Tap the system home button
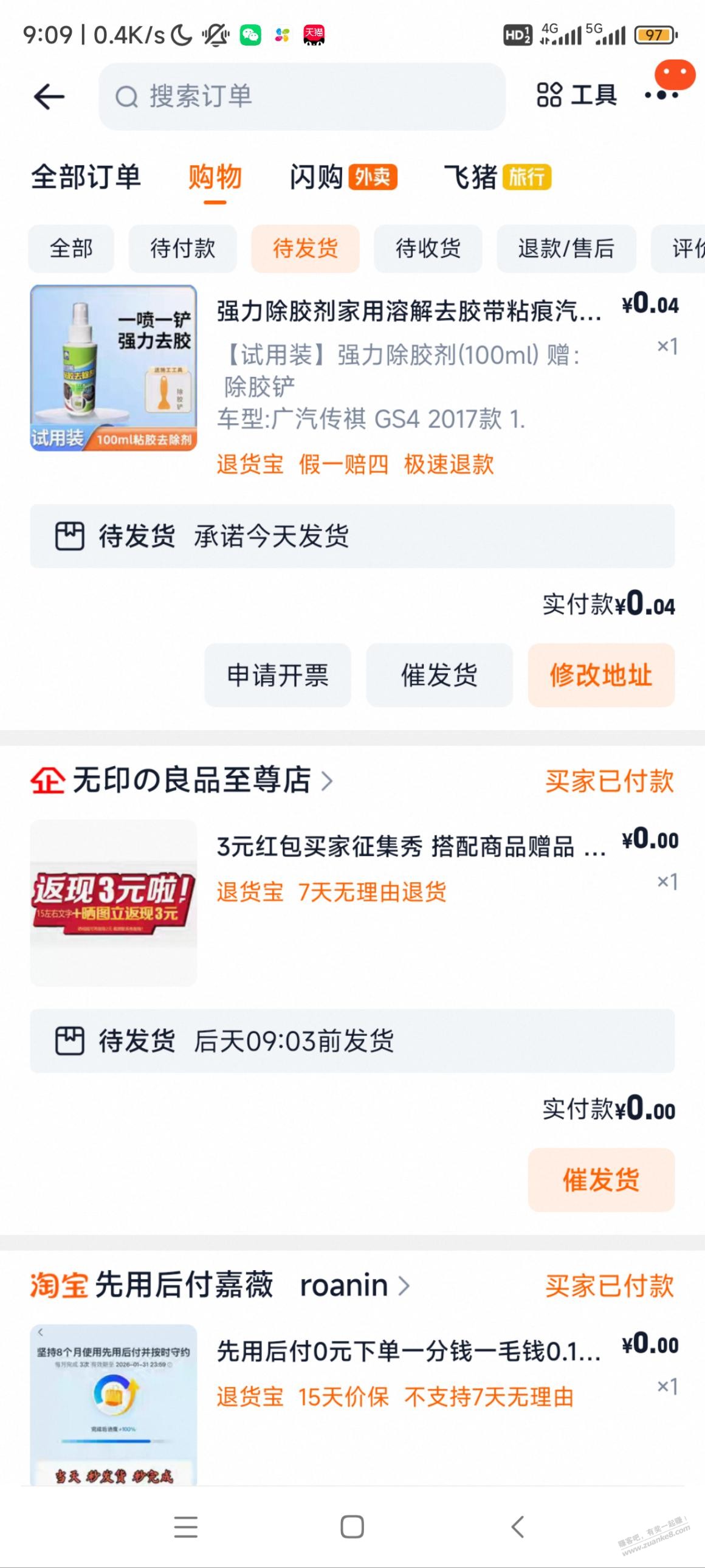The height and width of the screenshot is (1568, 705). [352, 1527]
